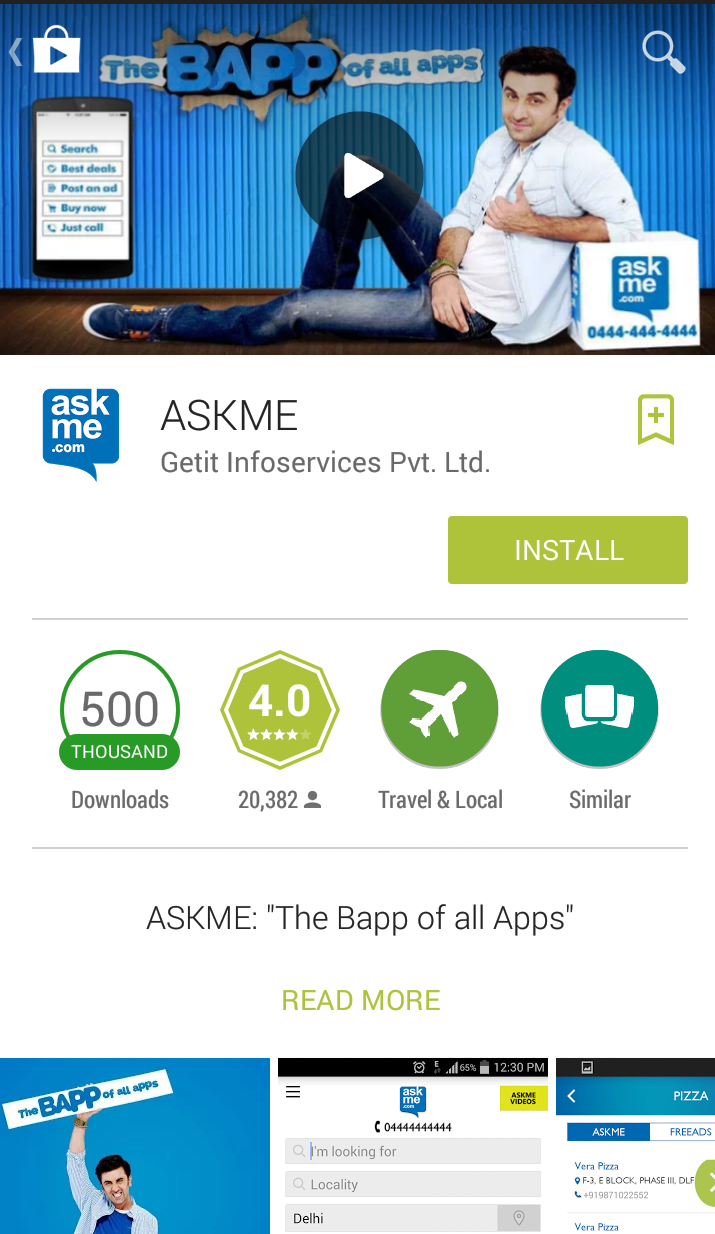Viewport: 715px width, 1234px height.
Task: Open the search magnifier icon
Action: pyautogui.click(x=663, y=51)
